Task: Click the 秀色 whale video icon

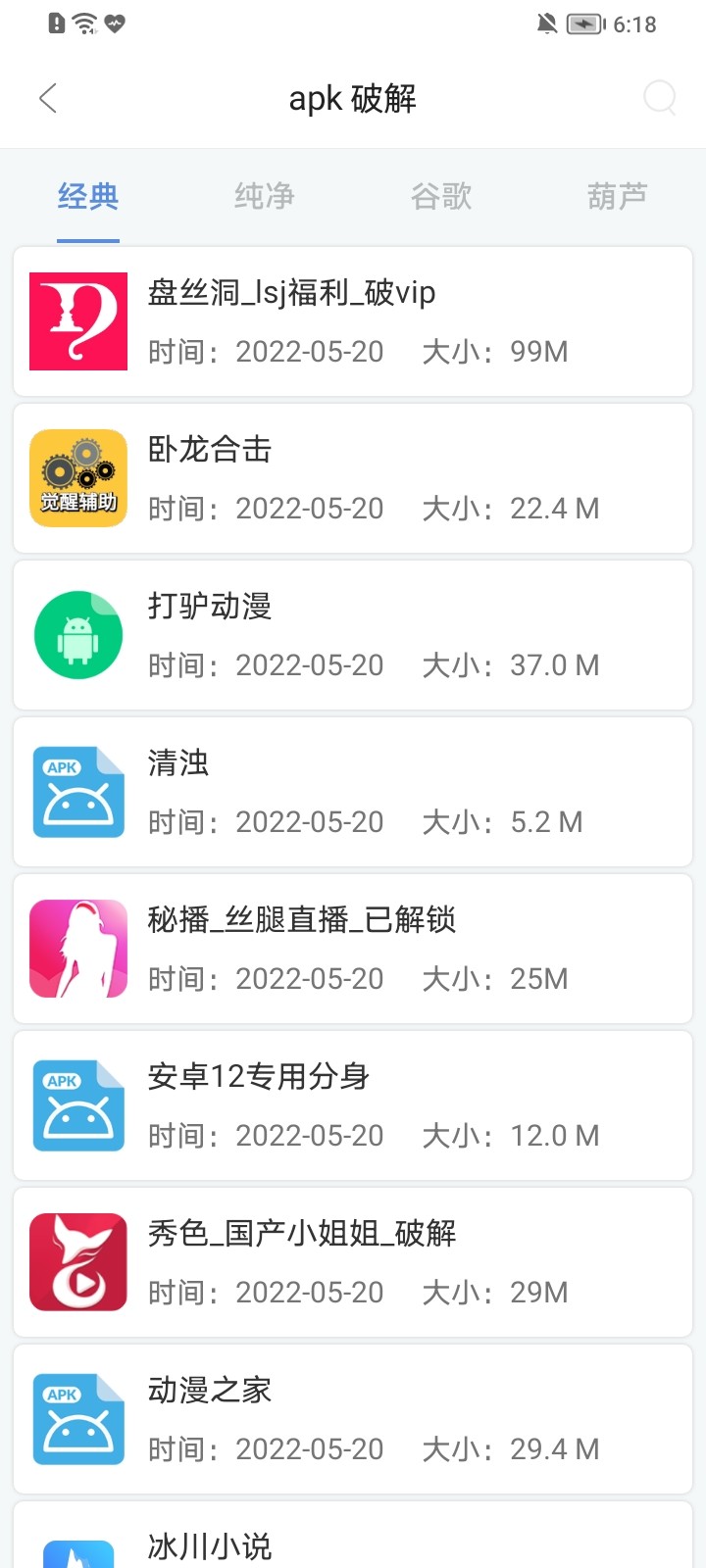Action: coord(78,1261)
